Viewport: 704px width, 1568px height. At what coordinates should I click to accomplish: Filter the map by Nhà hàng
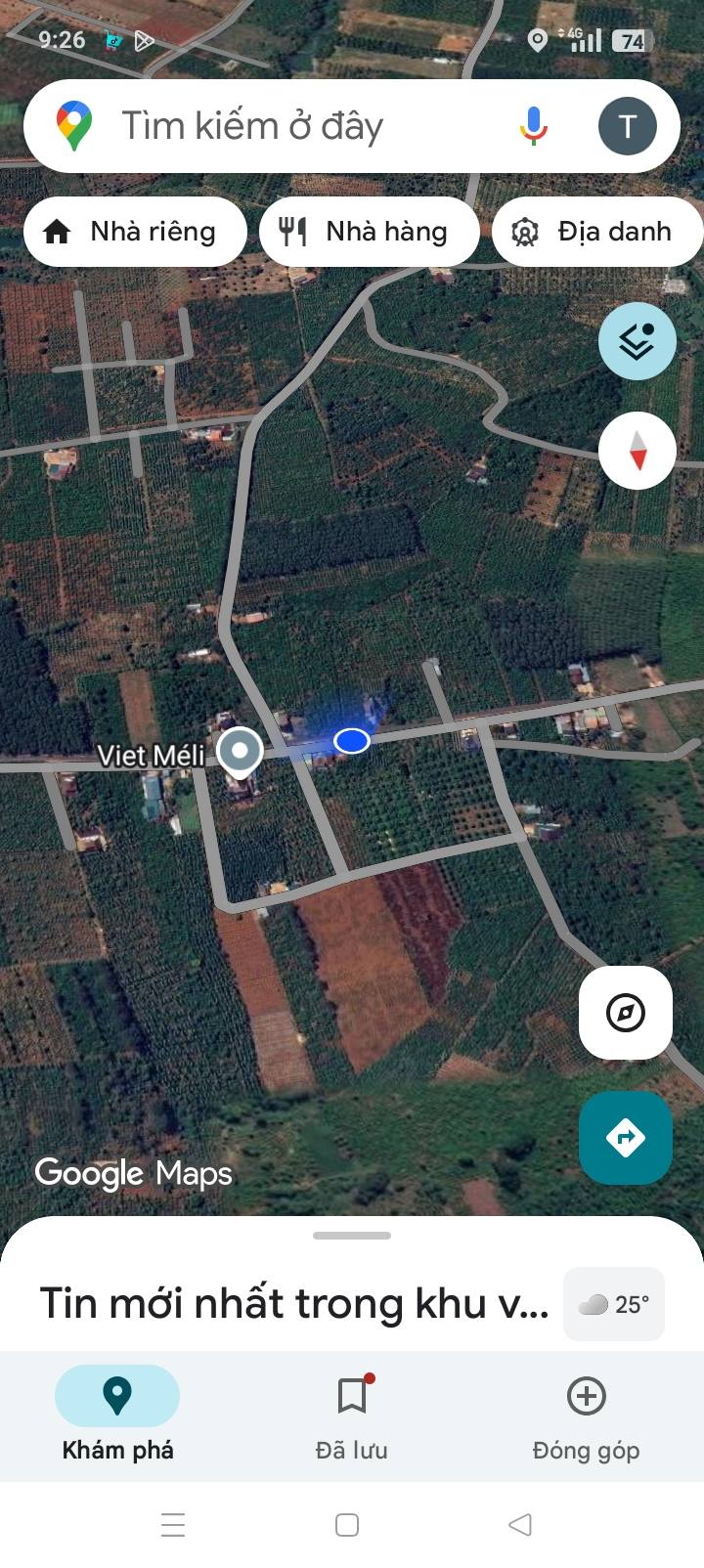tap(369, 232)
